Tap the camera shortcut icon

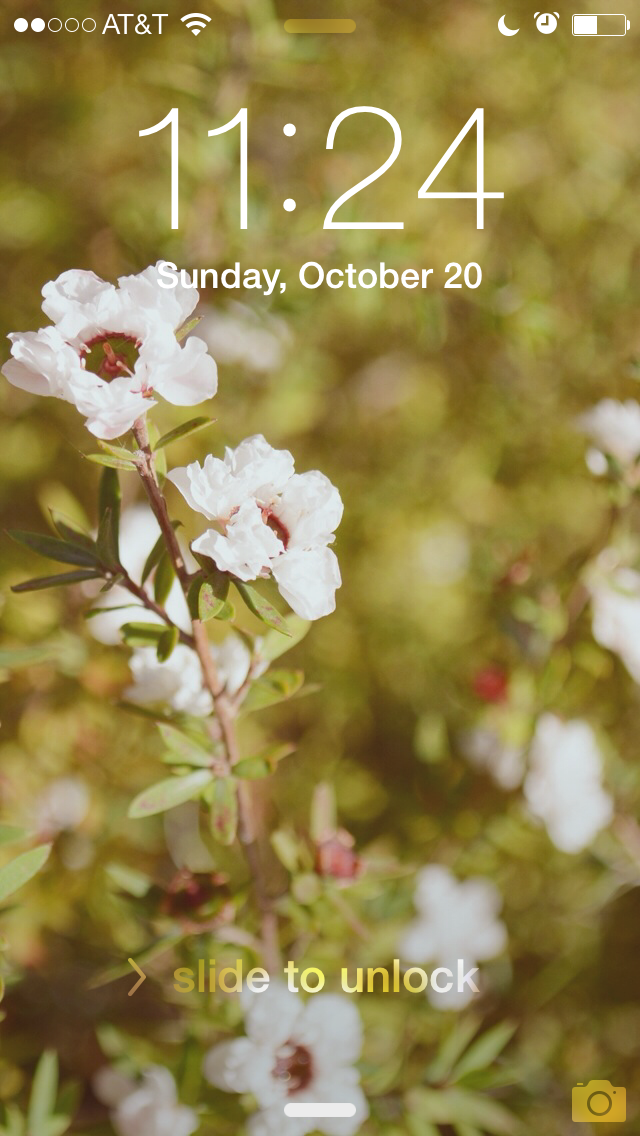598,1100
